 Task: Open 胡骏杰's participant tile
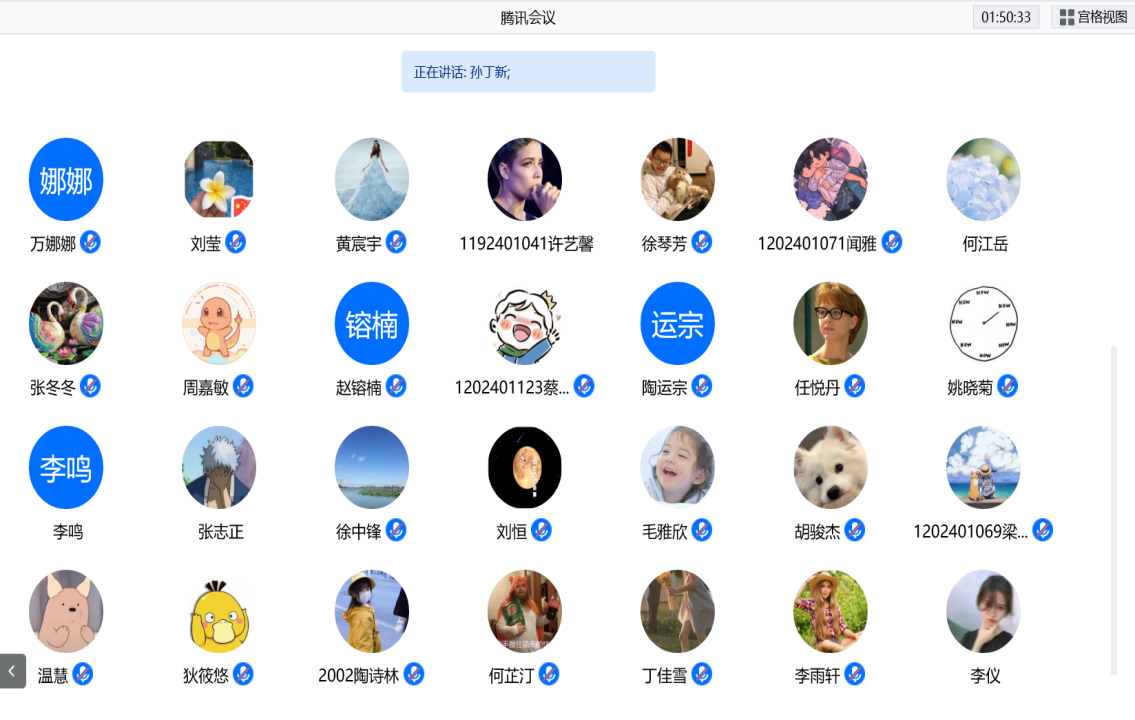831,468
